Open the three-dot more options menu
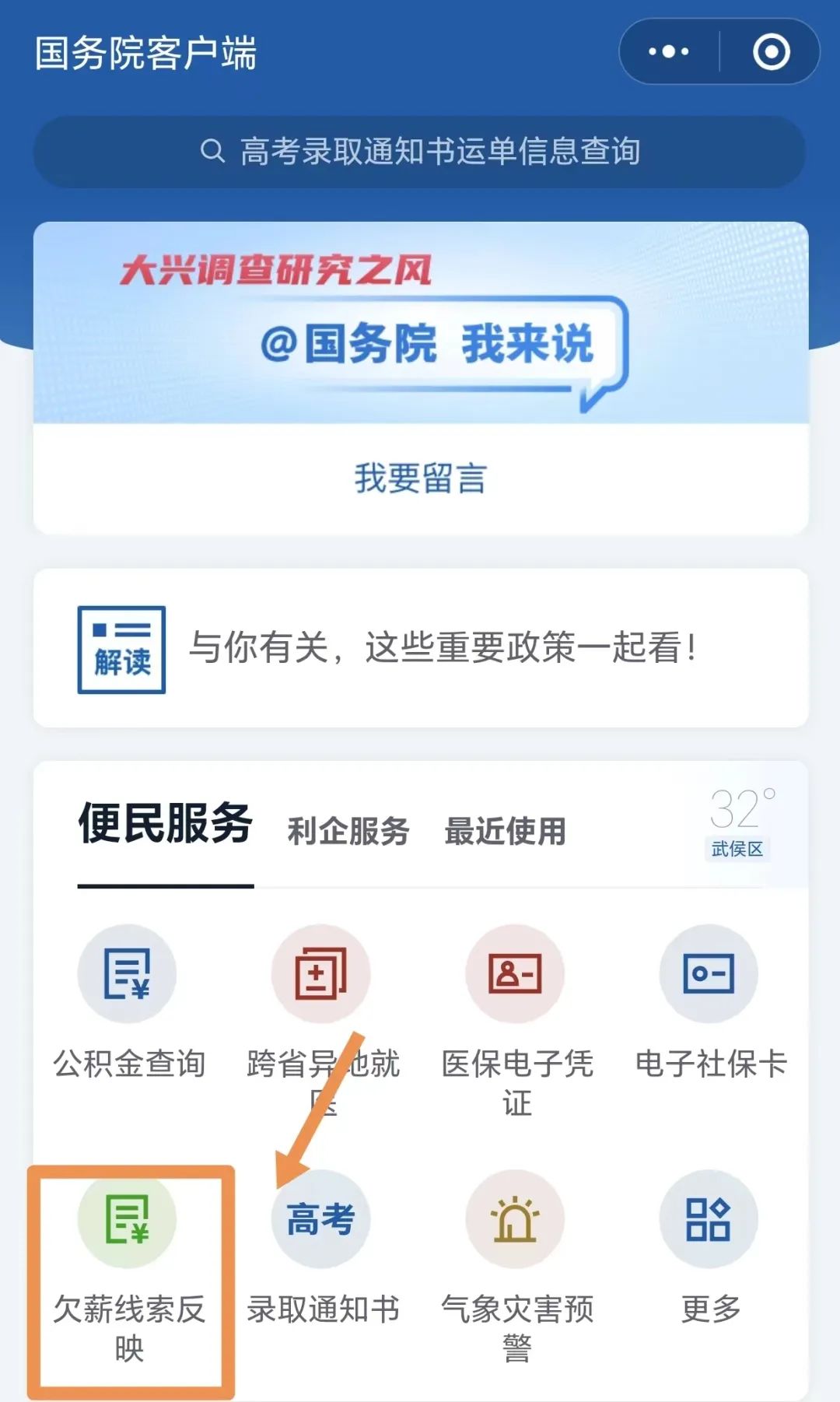Screen dimensions: 840x1402 (666, 51)
